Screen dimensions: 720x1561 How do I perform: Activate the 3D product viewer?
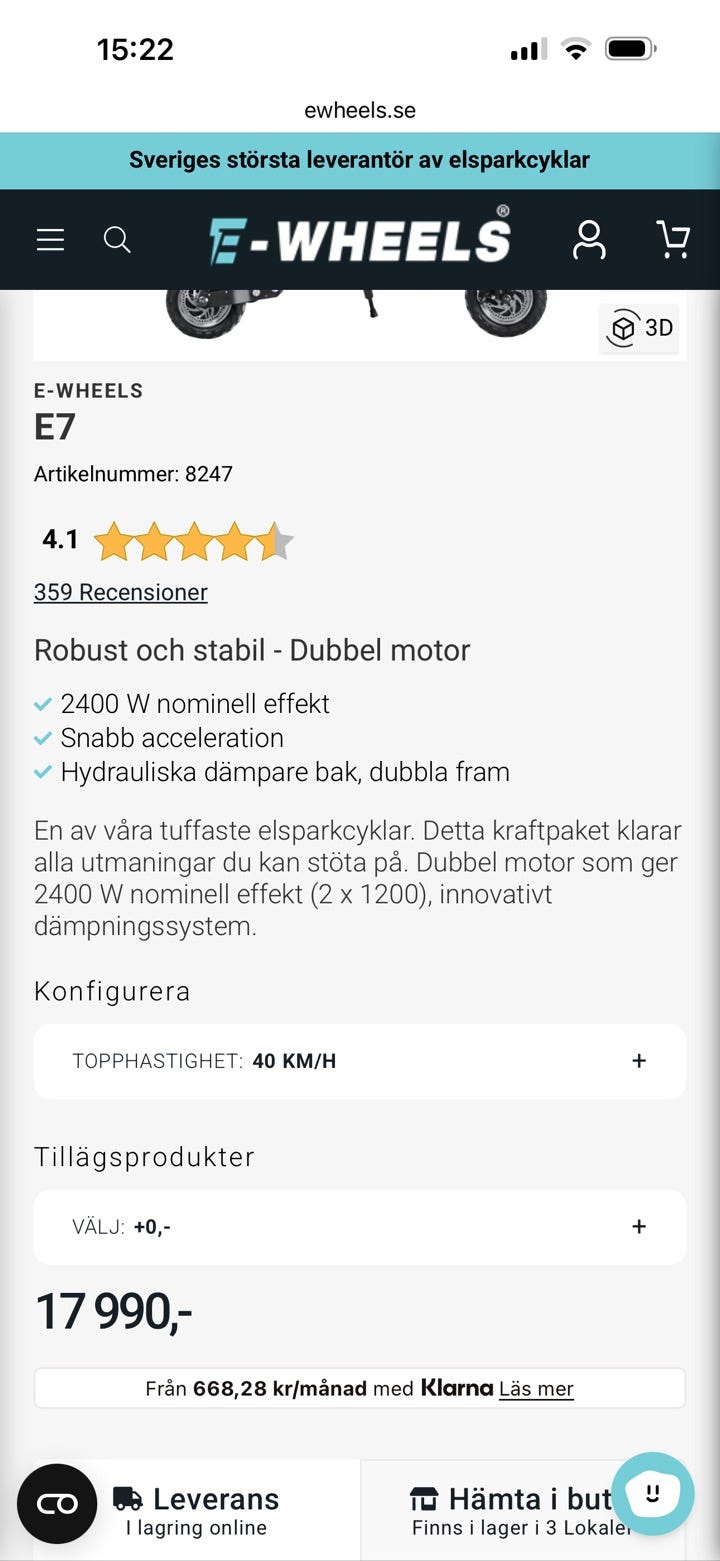coord(640,327)
